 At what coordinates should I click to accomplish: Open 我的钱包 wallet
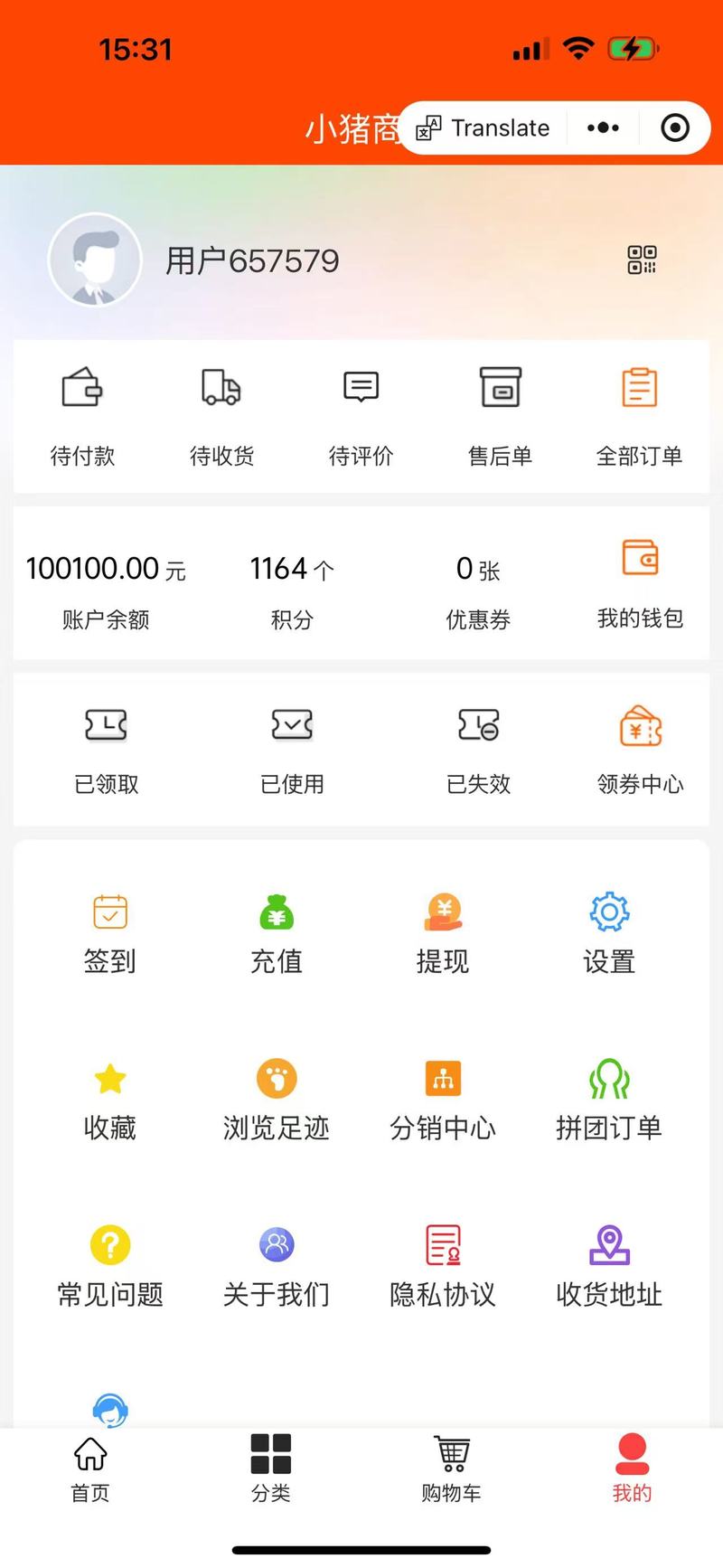(x=640, y=584)
